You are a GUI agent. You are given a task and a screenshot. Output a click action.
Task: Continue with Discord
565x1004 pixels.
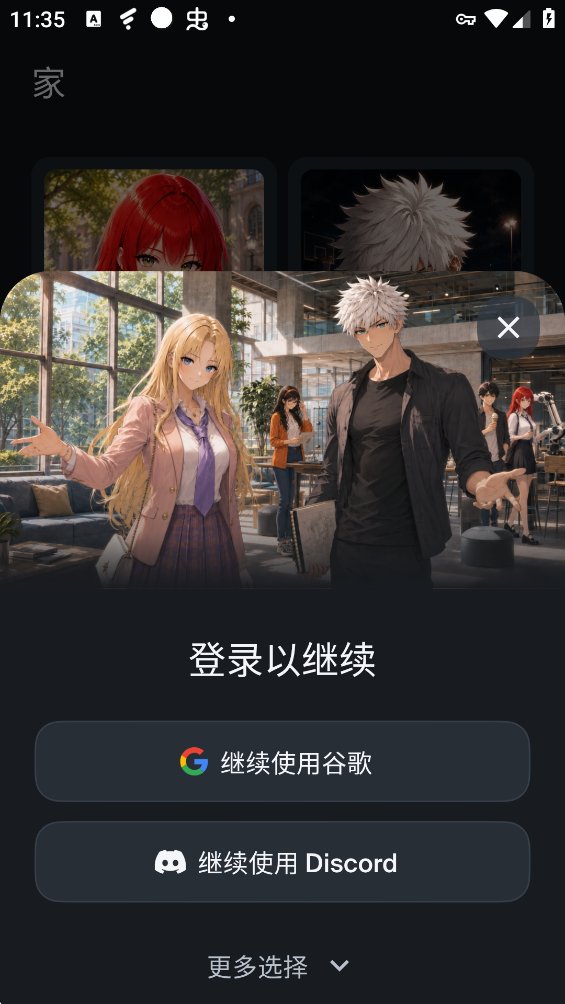(282, 862)
